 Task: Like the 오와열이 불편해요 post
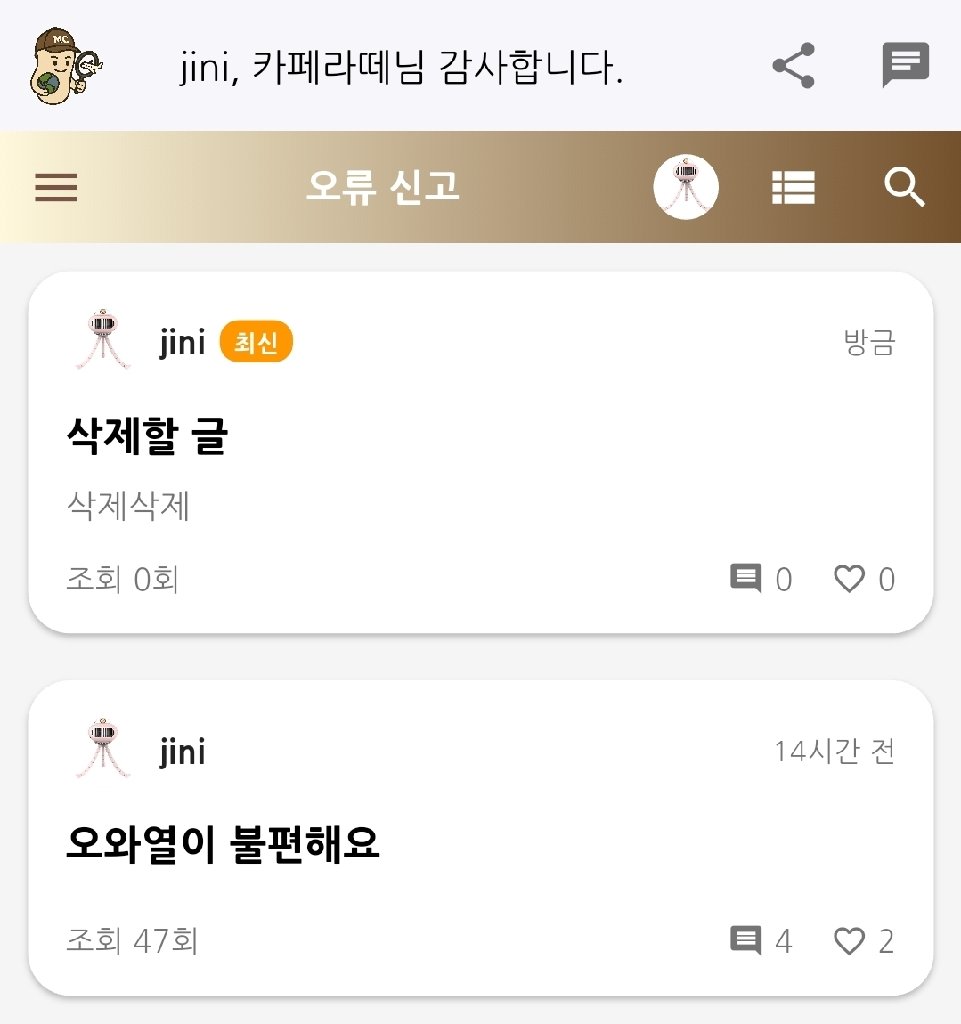pyautogui.click(x=849, y=941)
